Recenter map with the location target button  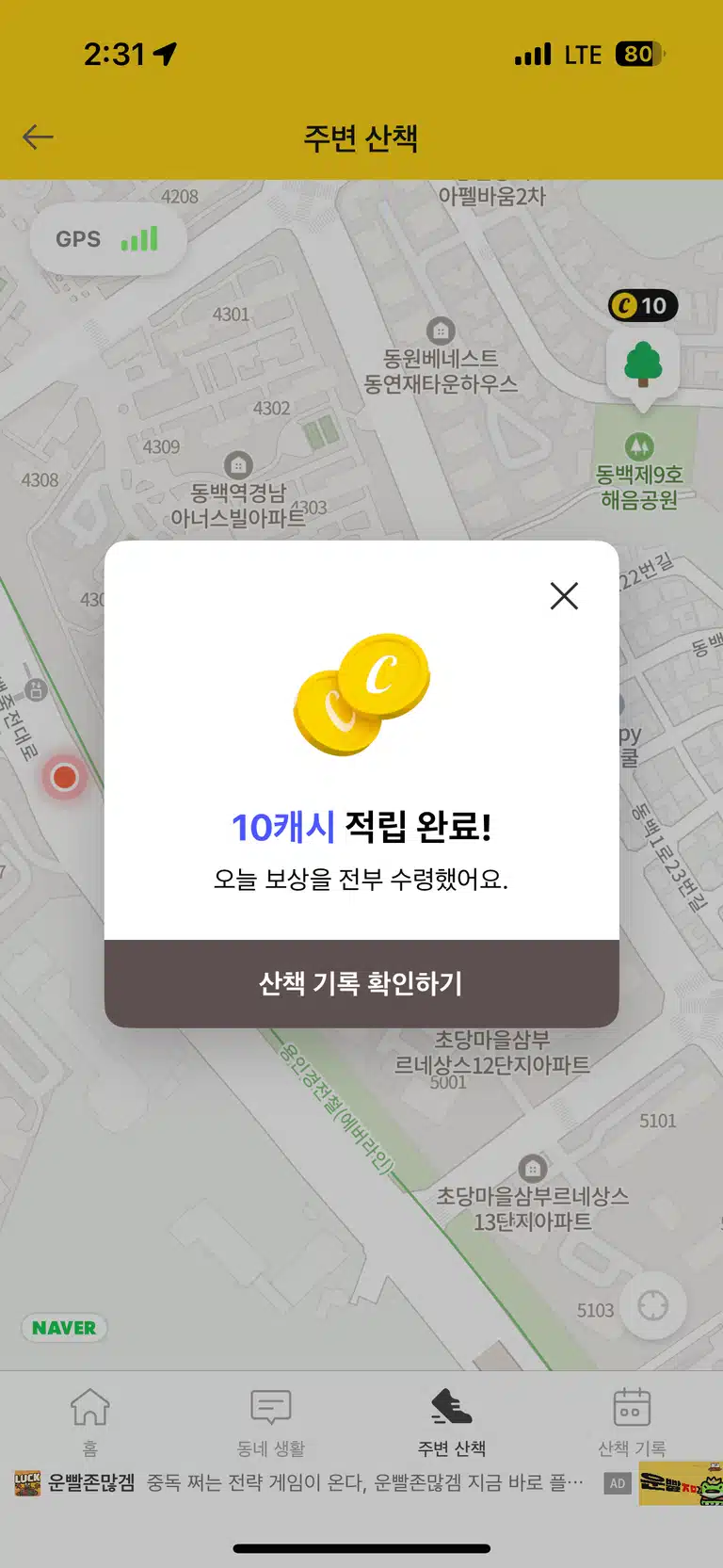point(652,1306)
